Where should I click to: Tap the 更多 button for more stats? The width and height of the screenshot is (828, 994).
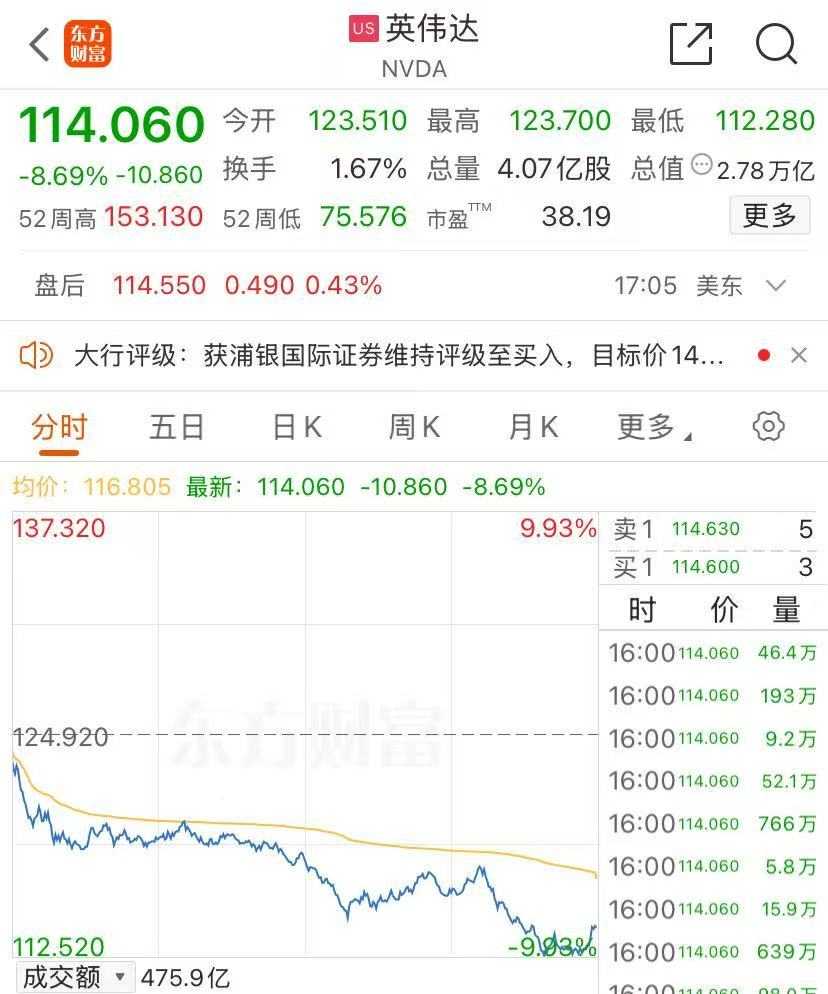coord(769,215)
